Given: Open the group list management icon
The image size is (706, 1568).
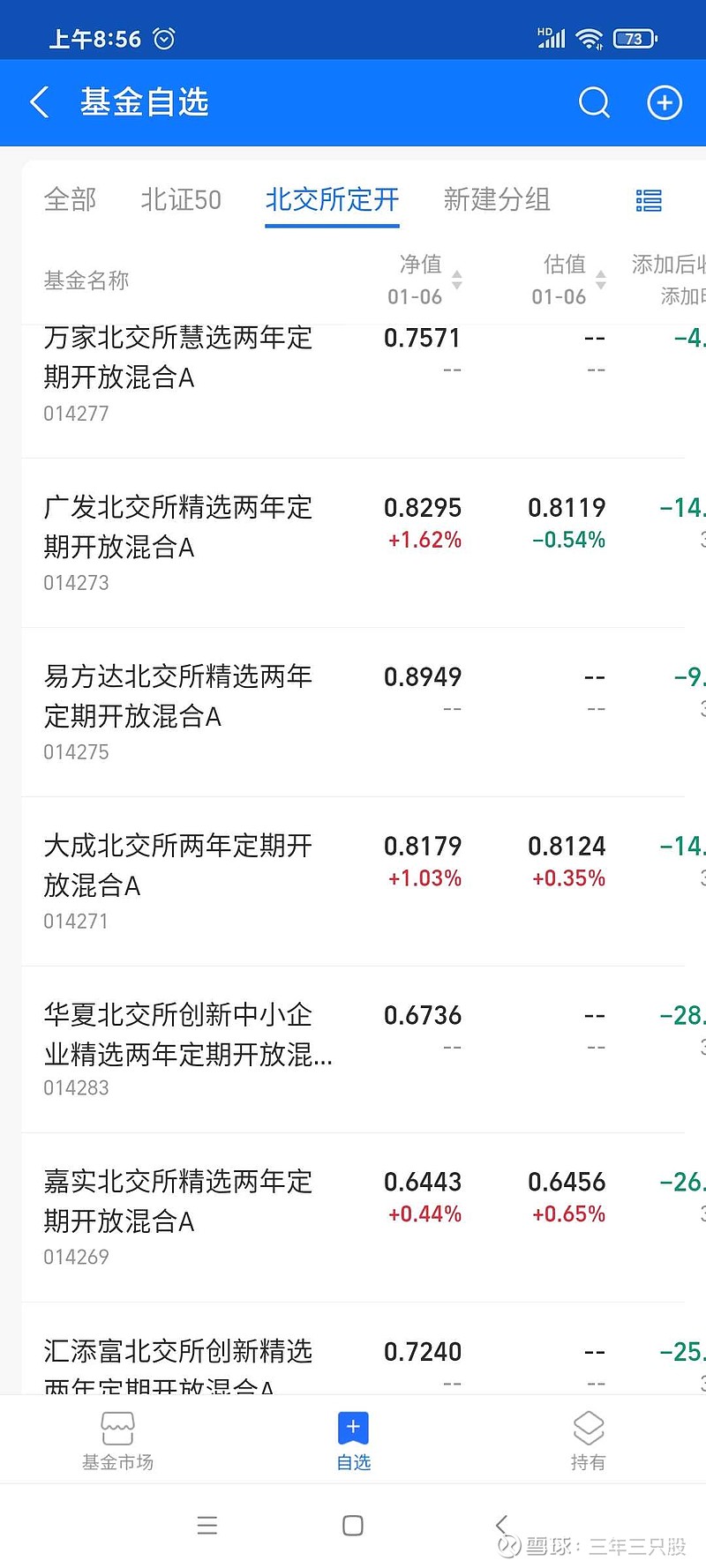Looking at the screenshot, I should (x=649, y=200).
